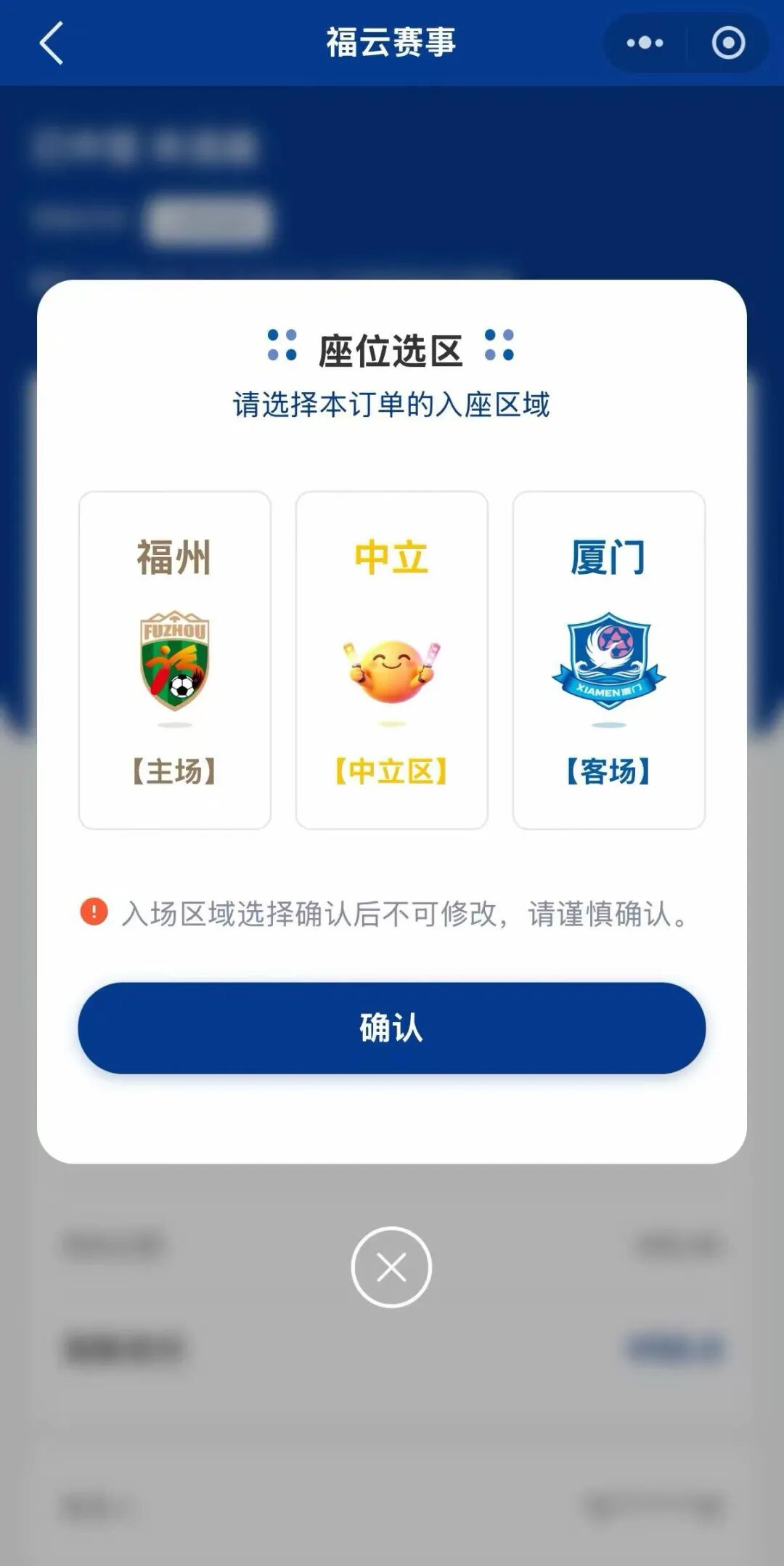
Task: Open the mini program three-dot menu
Action: (645, 43)
